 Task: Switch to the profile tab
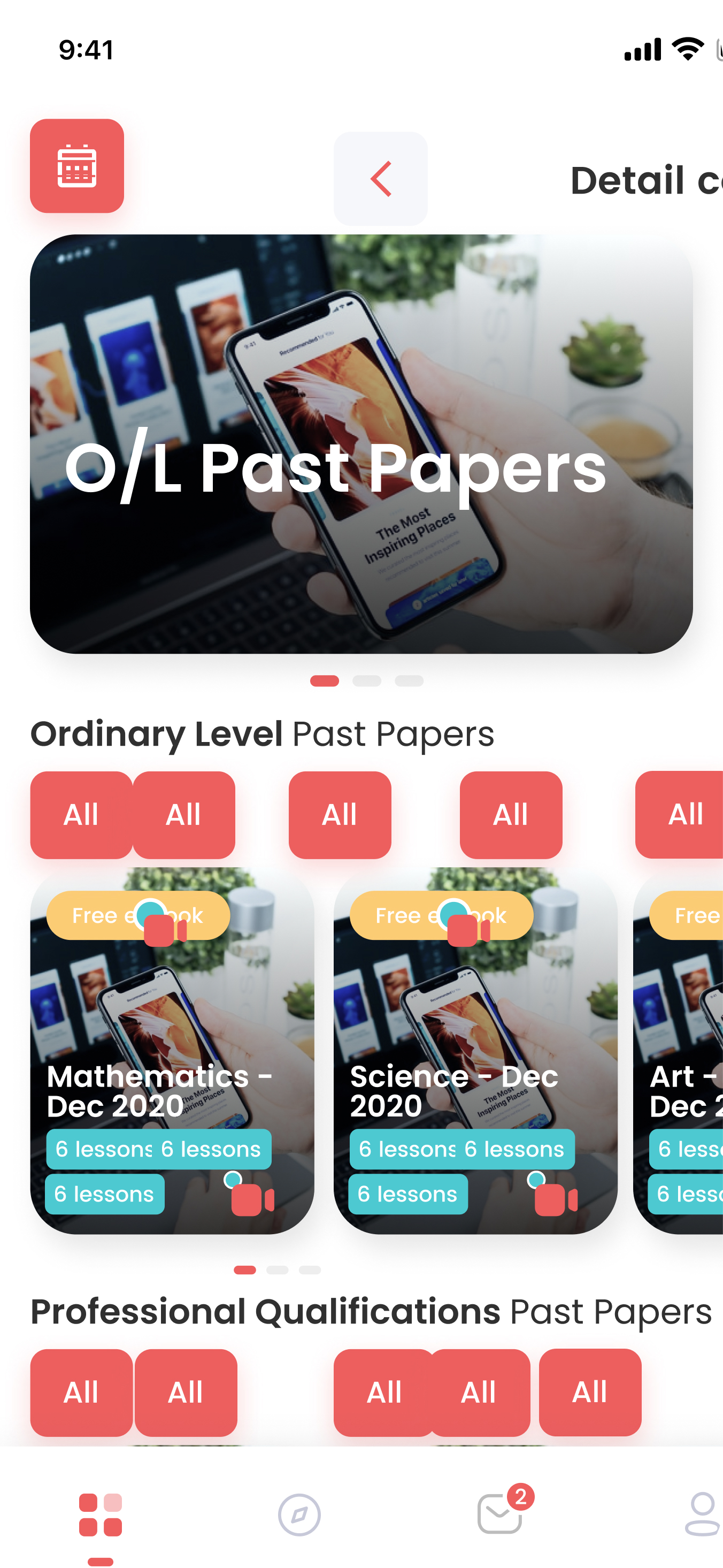(x=702, y=1515)
